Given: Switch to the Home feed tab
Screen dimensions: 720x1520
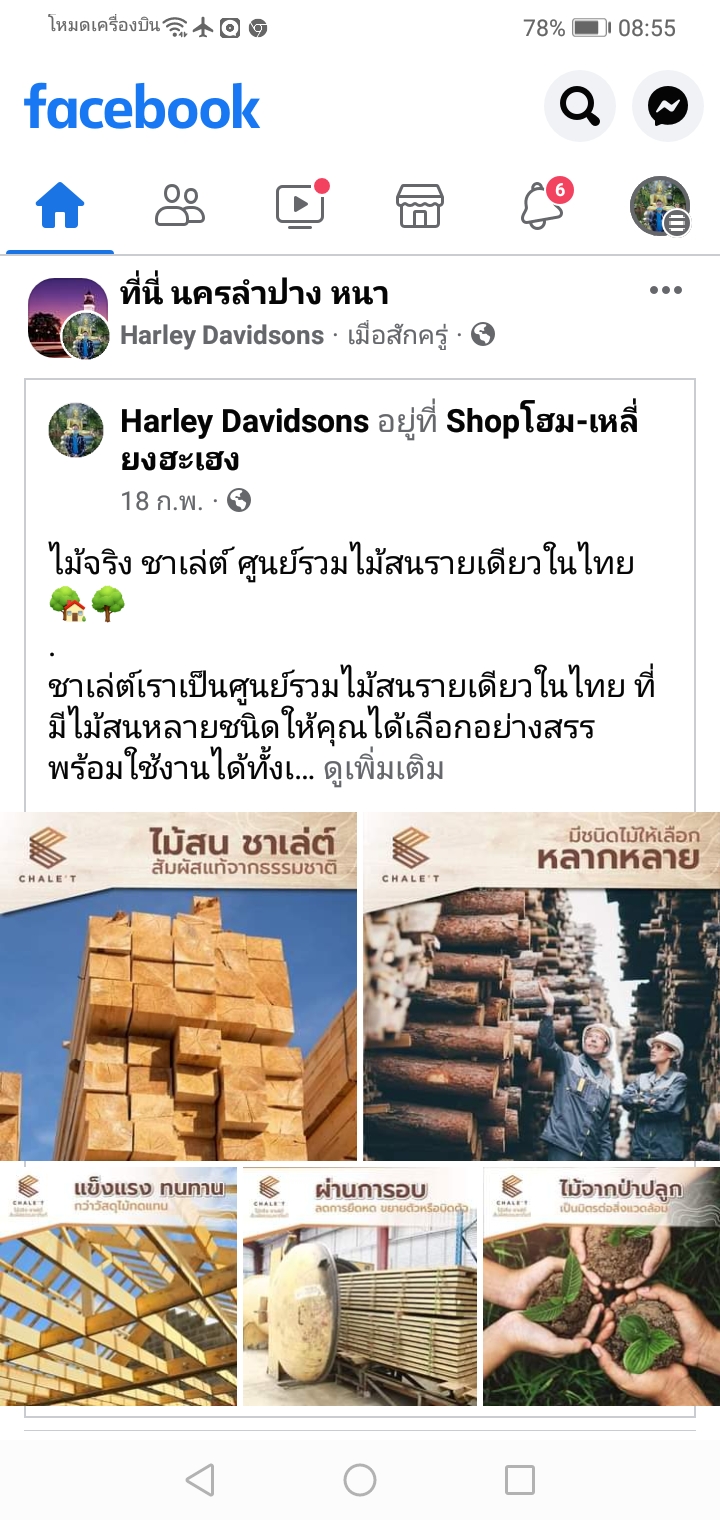Looking at the screenshot, I should click(x=60, y=207).
